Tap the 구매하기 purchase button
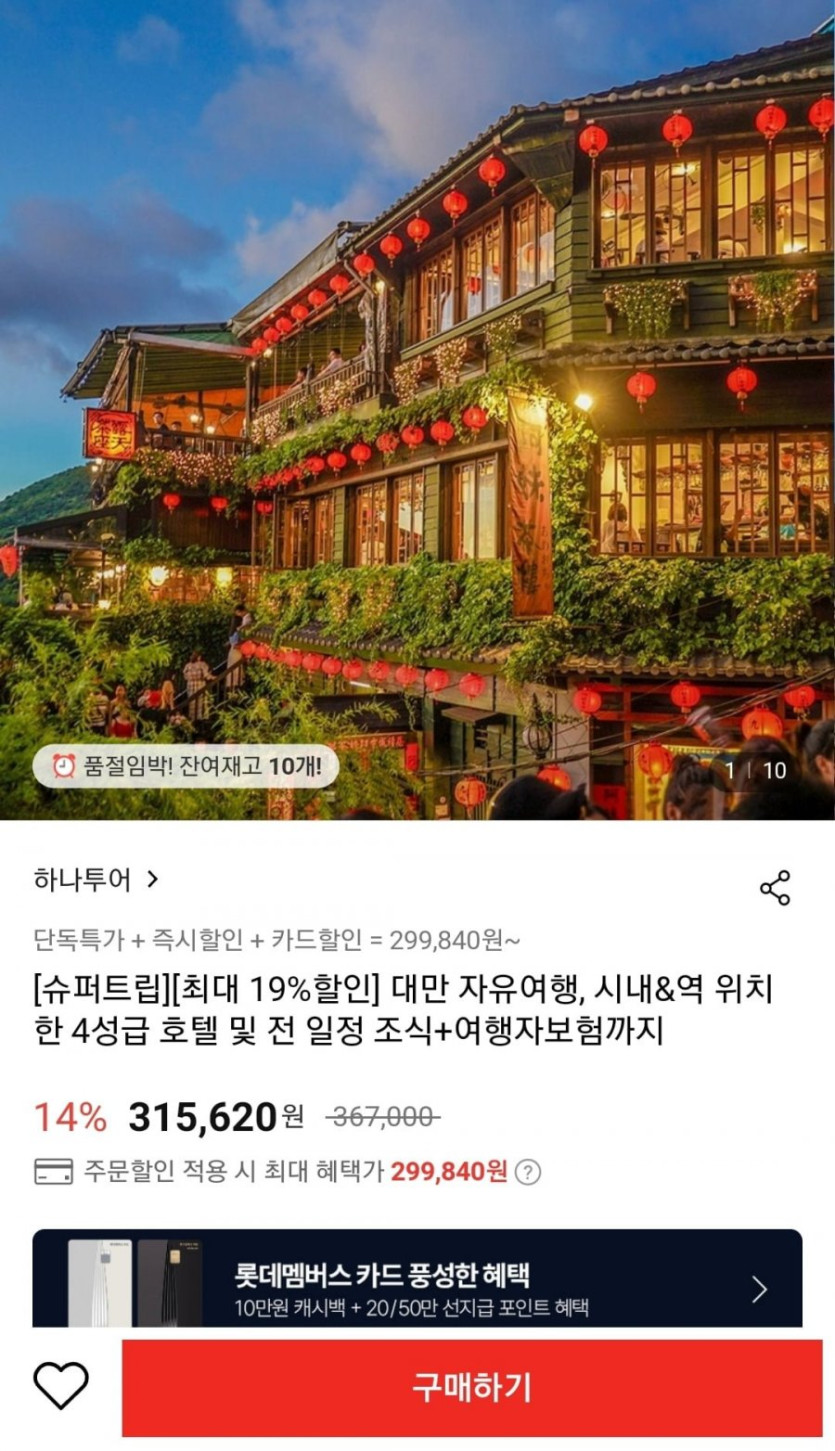 coord(472,1387)
